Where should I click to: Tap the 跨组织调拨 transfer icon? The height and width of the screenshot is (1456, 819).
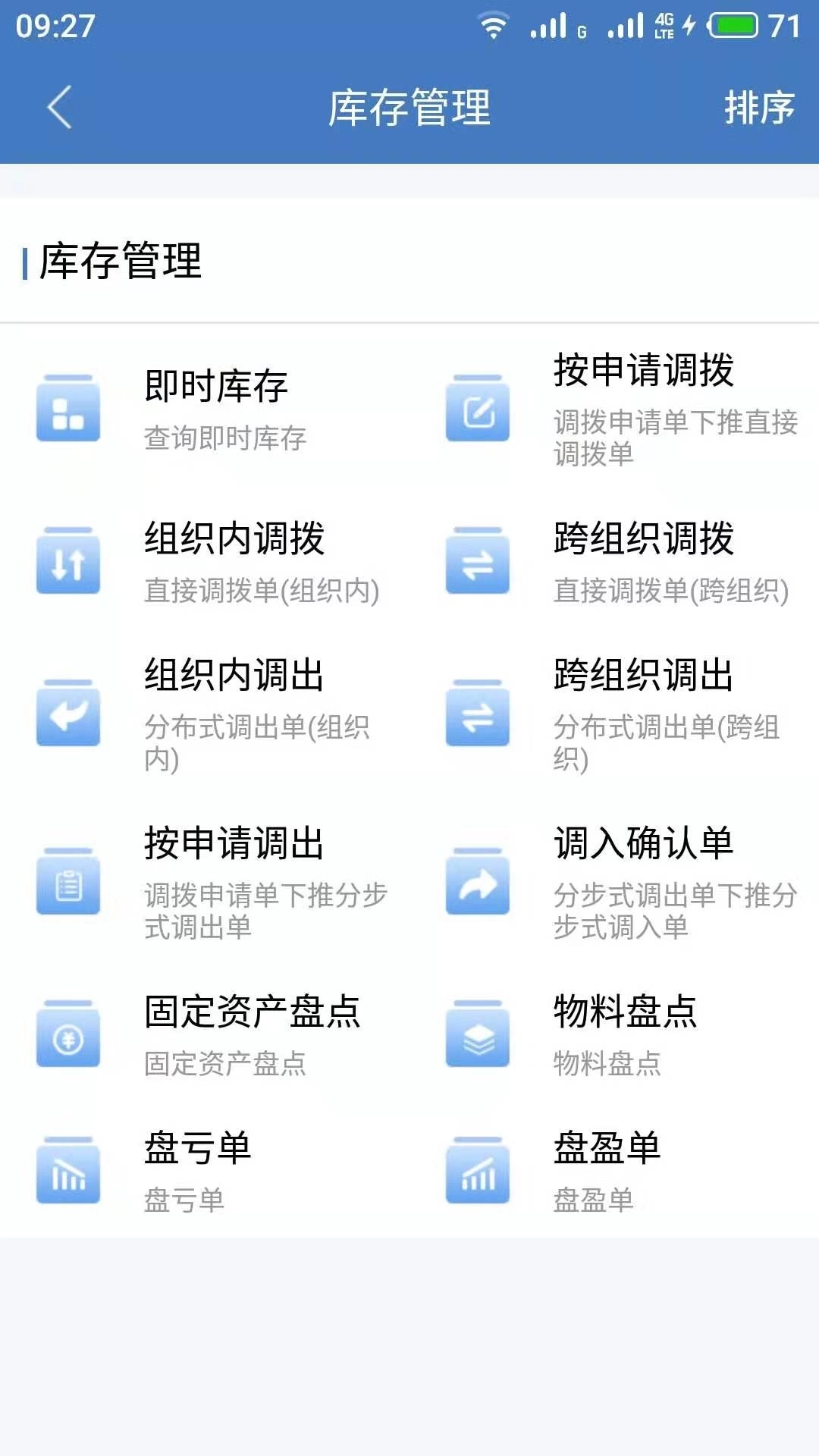pyautogui.click(x=477, y=563)
